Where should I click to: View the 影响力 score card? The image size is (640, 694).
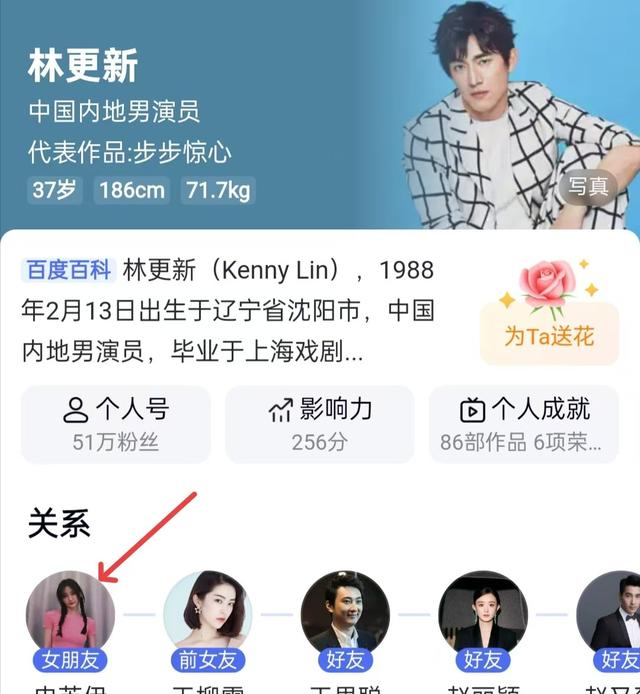319,424
